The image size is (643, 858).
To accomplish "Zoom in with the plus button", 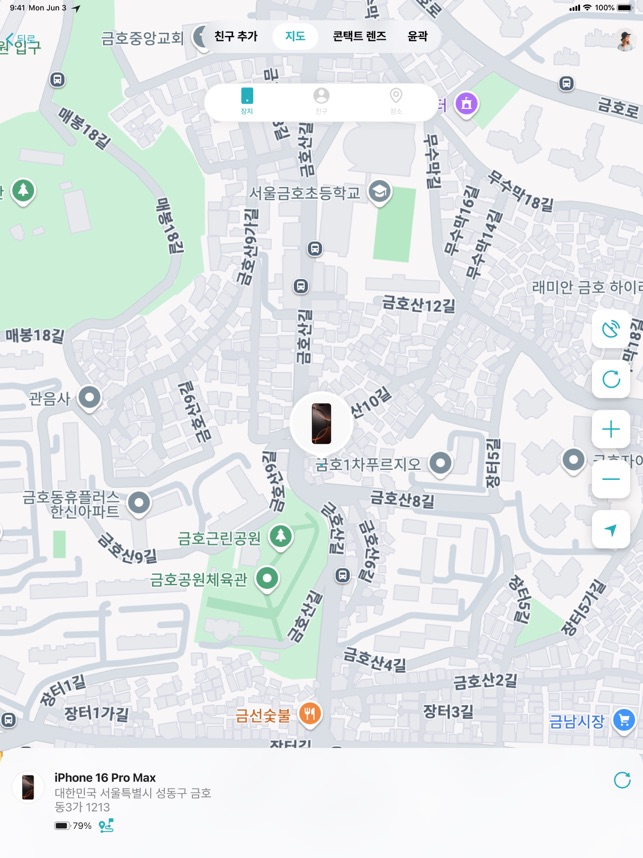I will (611, 429).
